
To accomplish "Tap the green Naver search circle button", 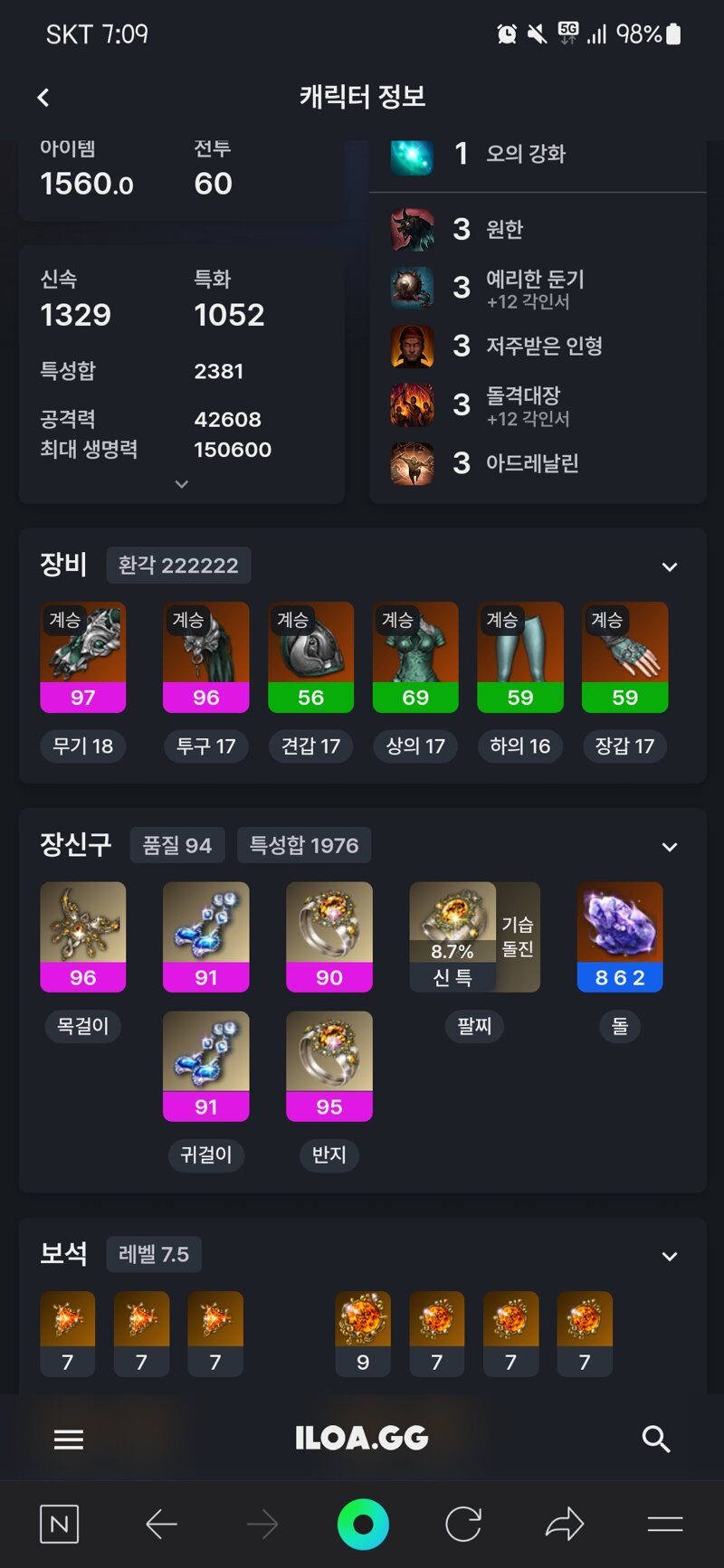I will point(363,1525).
